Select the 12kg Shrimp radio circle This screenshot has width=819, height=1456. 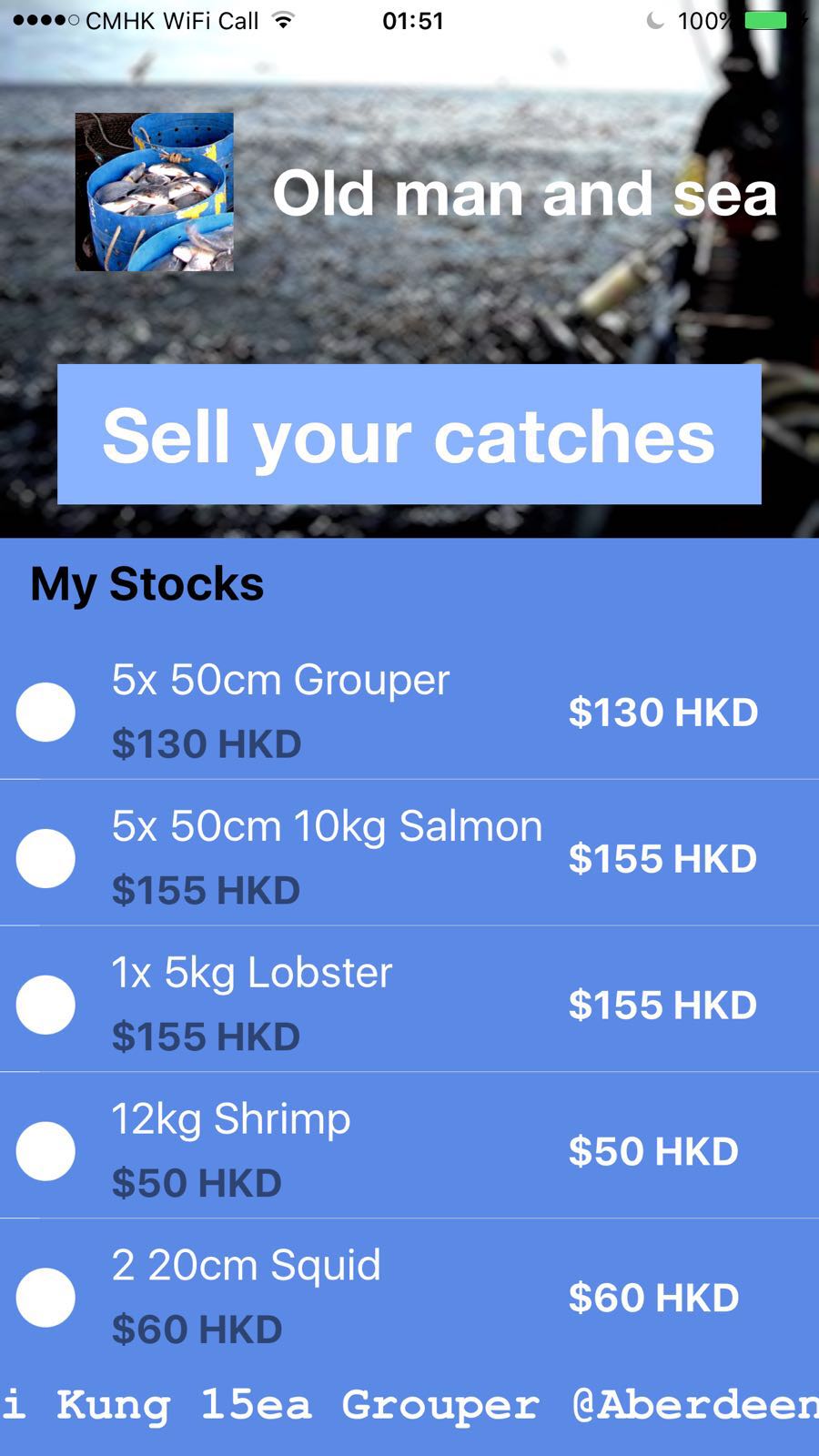(45, 1151)
